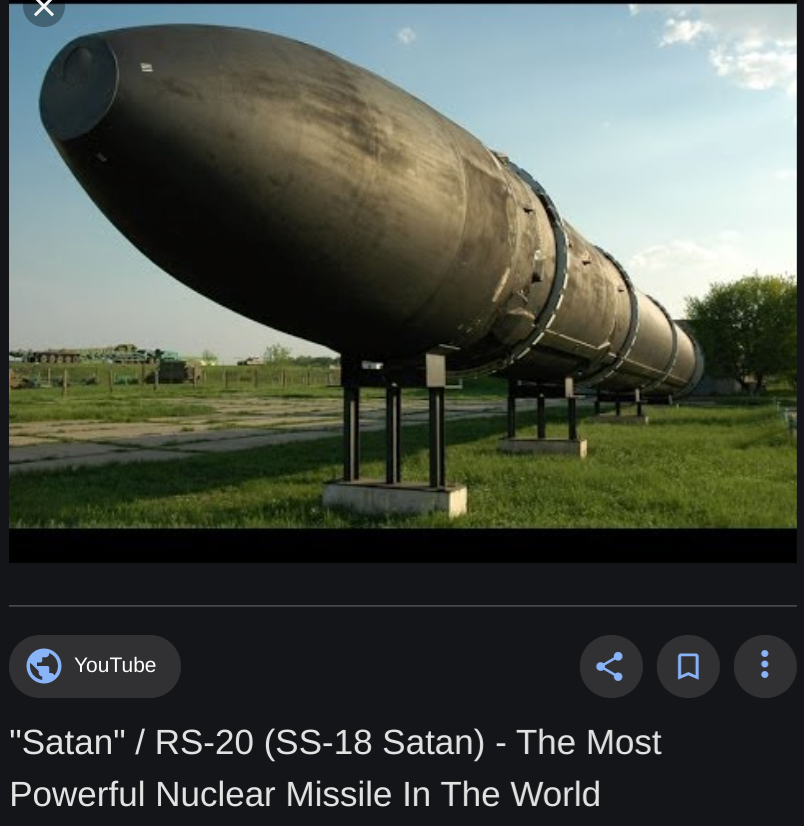Screen dimensions: 804x826
Task: Save the result using the bookmark icon
Action: (x=688, y=666)
